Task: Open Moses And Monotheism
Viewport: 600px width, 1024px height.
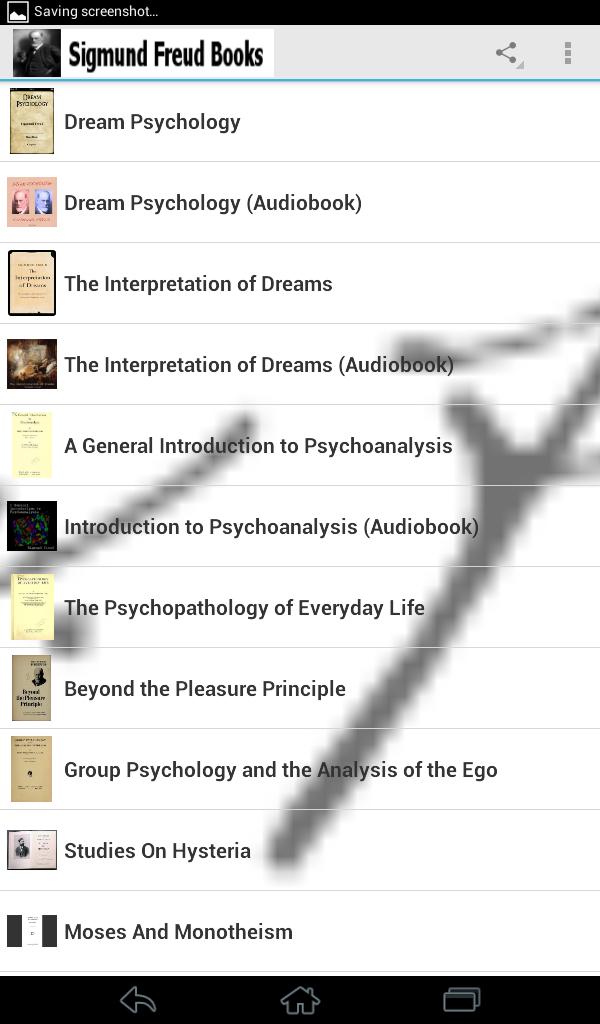Action: pyautogui.click(x=178, y=932)
